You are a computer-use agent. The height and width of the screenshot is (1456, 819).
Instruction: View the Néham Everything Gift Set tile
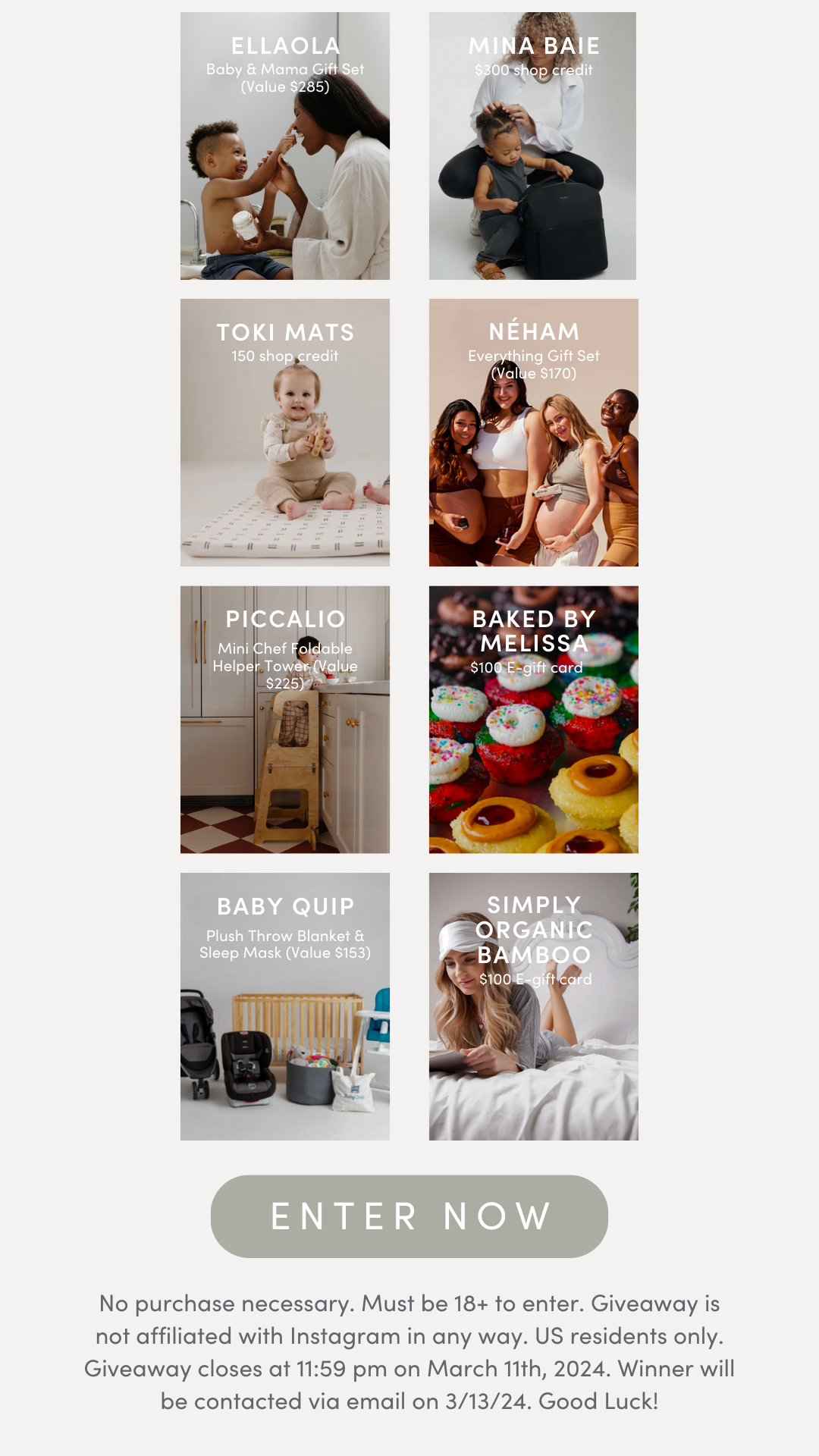[x=533, y=432]
